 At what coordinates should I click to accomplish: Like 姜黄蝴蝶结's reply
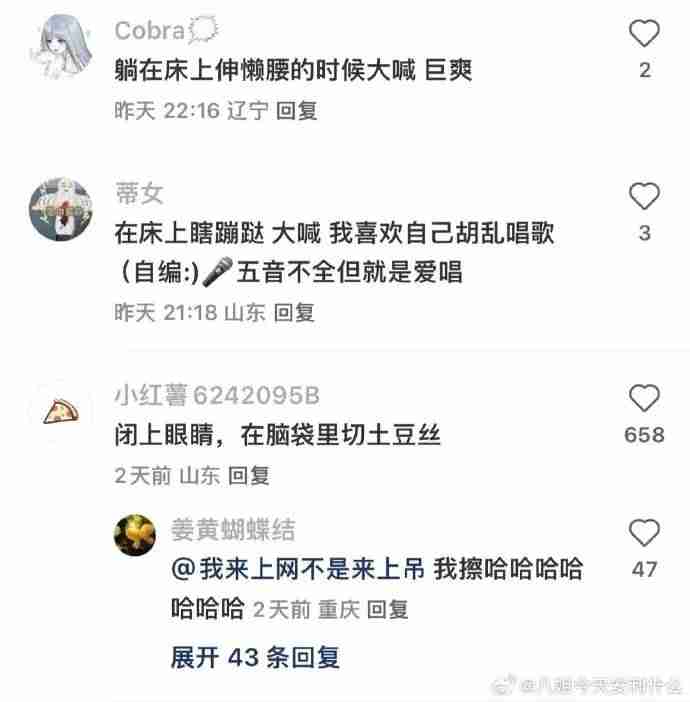coord(644,533)
